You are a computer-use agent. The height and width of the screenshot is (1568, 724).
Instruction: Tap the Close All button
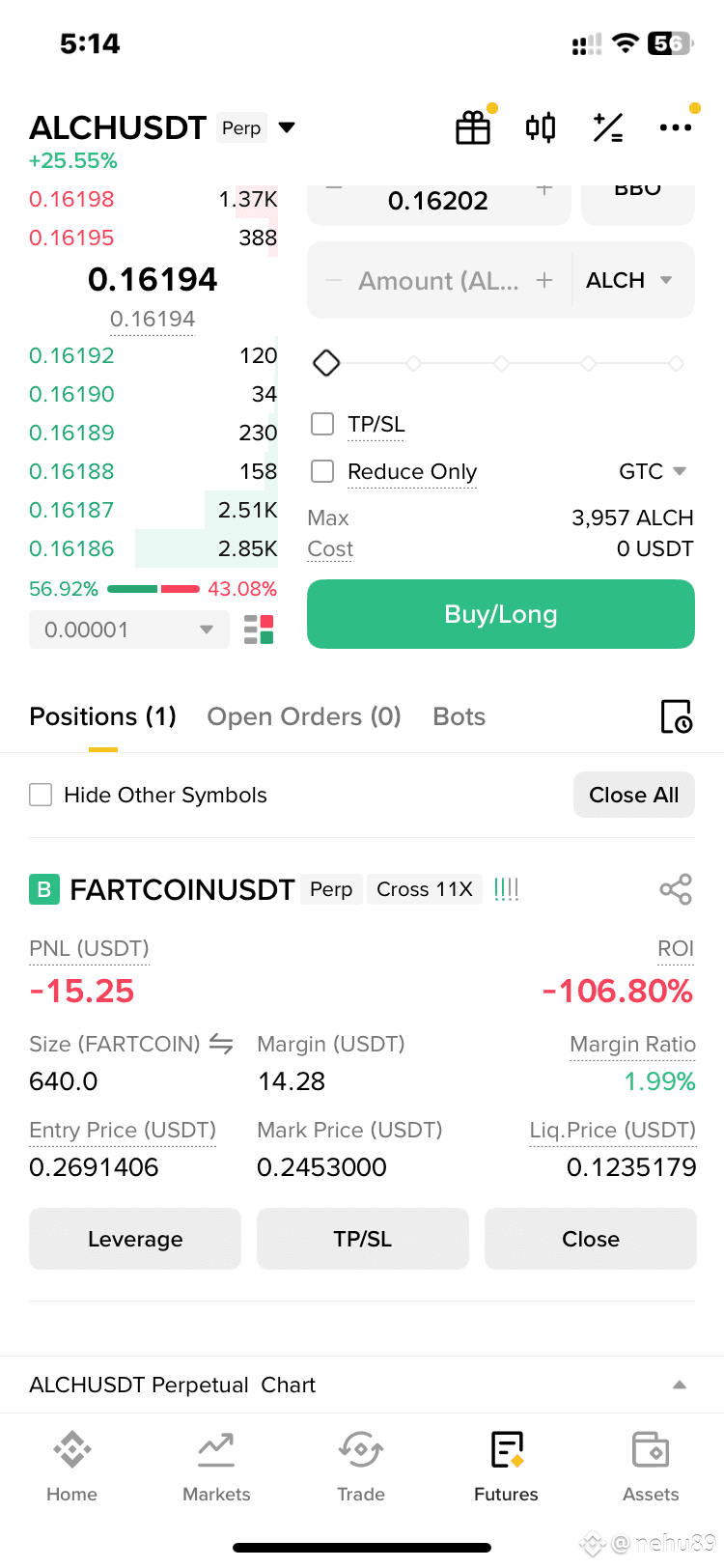coord(634,795)
